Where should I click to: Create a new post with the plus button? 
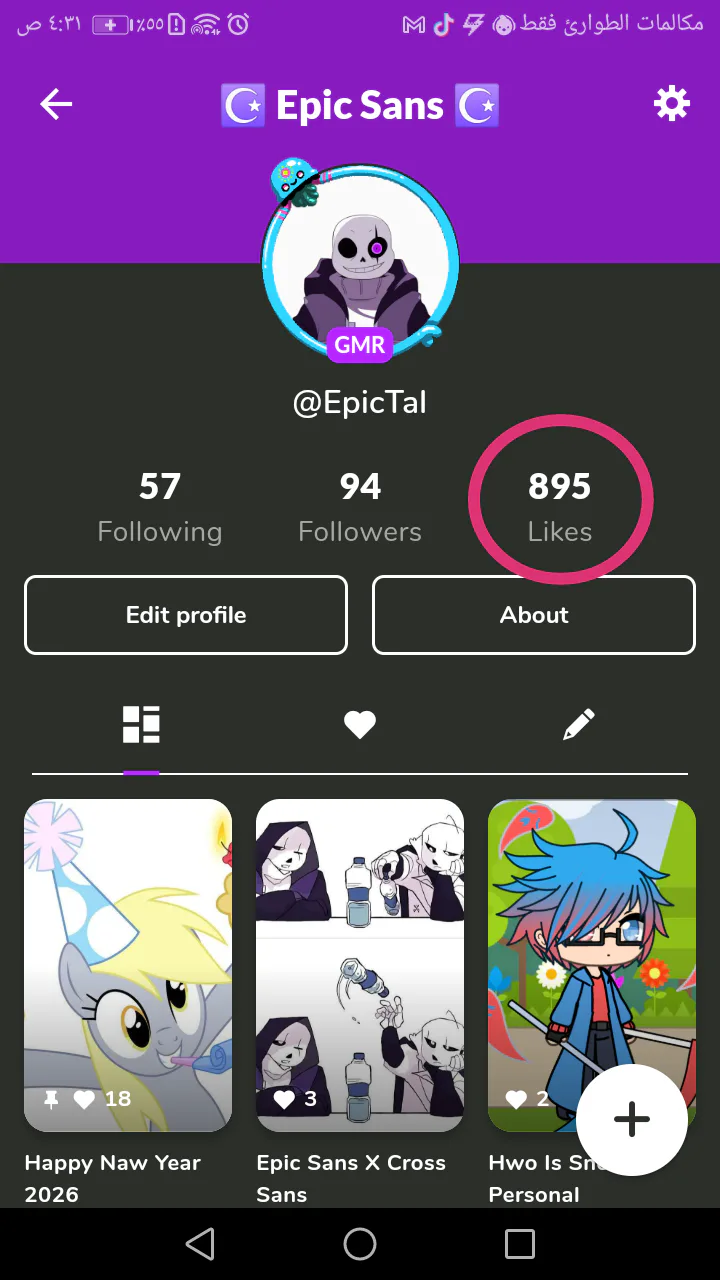631,1120
